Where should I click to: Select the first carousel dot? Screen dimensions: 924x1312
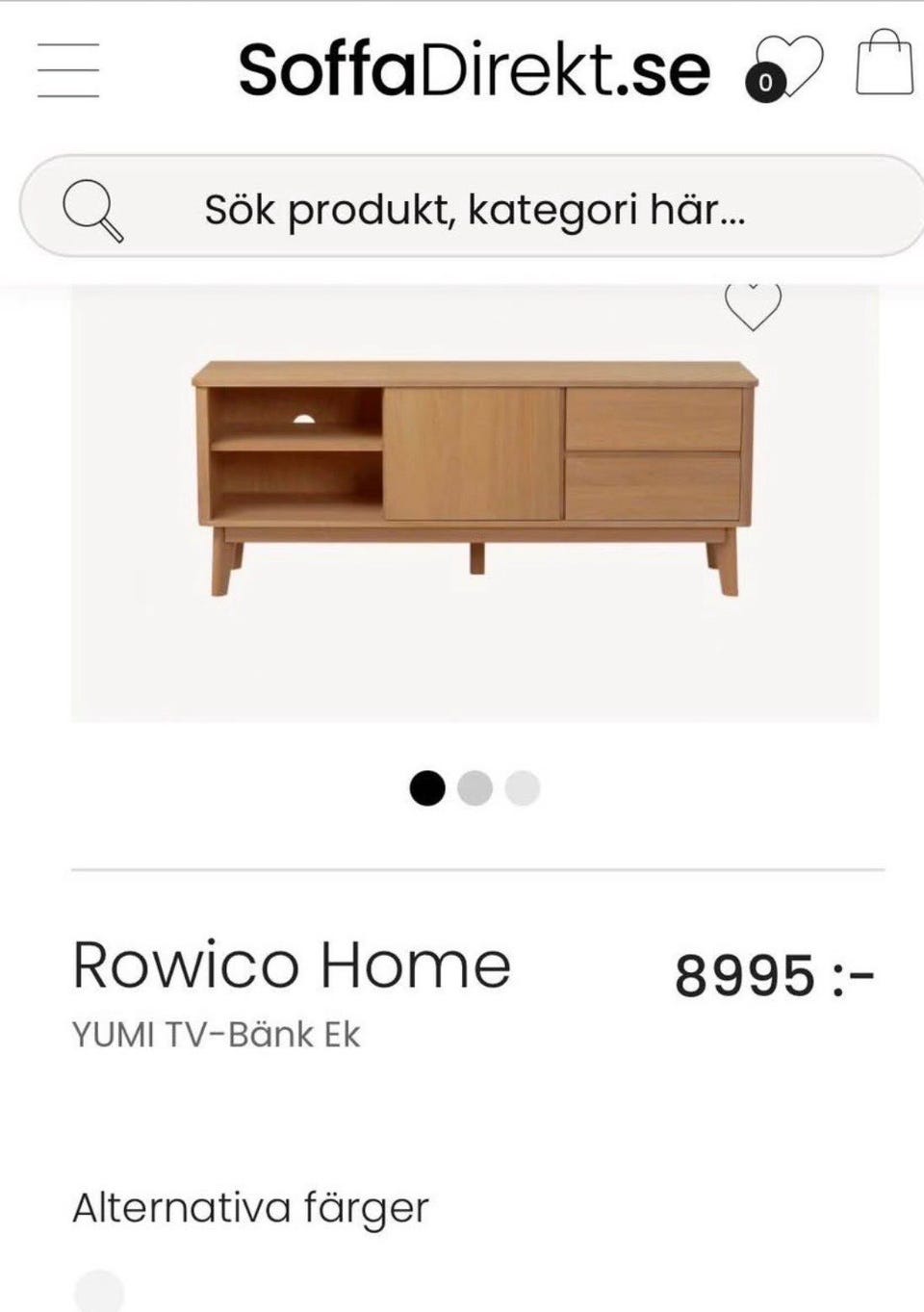coord(429,786)
